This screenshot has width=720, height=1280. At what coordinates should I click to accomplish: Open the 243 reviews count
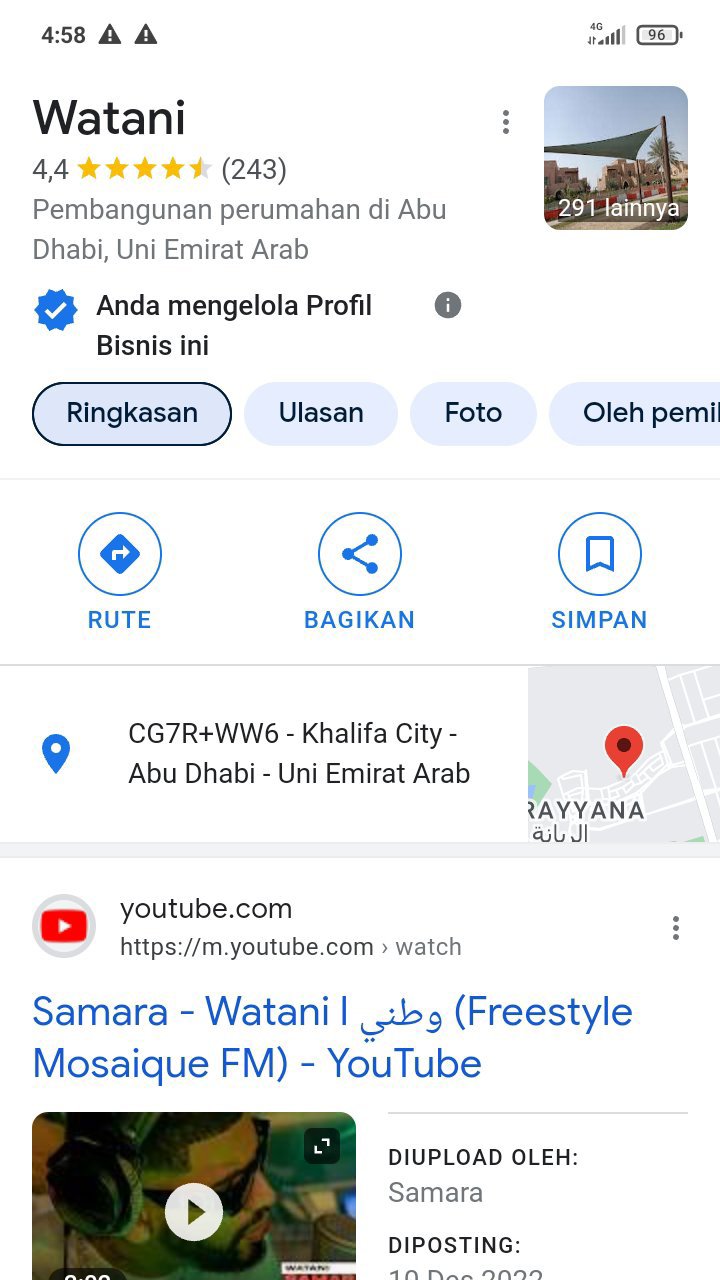click(x=254, y=169)
